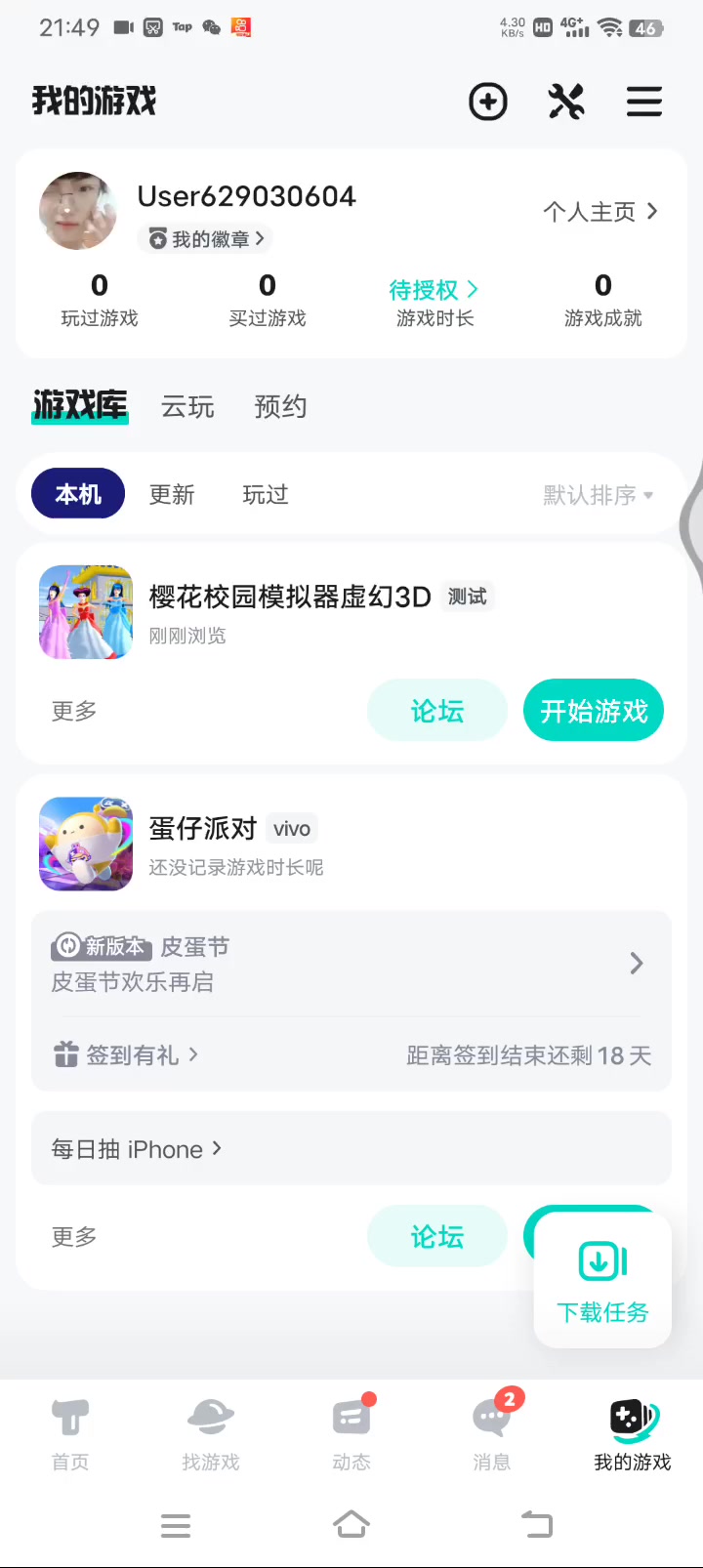Open the forum for 蛋仔派对

click(x=436, y=1236)
